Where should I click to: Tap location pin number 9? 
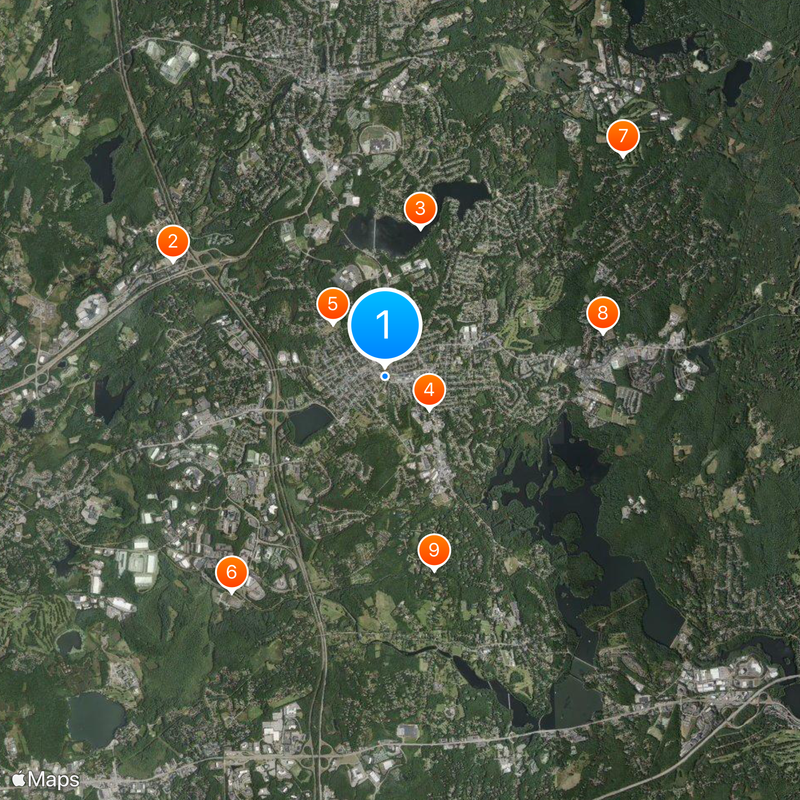pos(434,549)
